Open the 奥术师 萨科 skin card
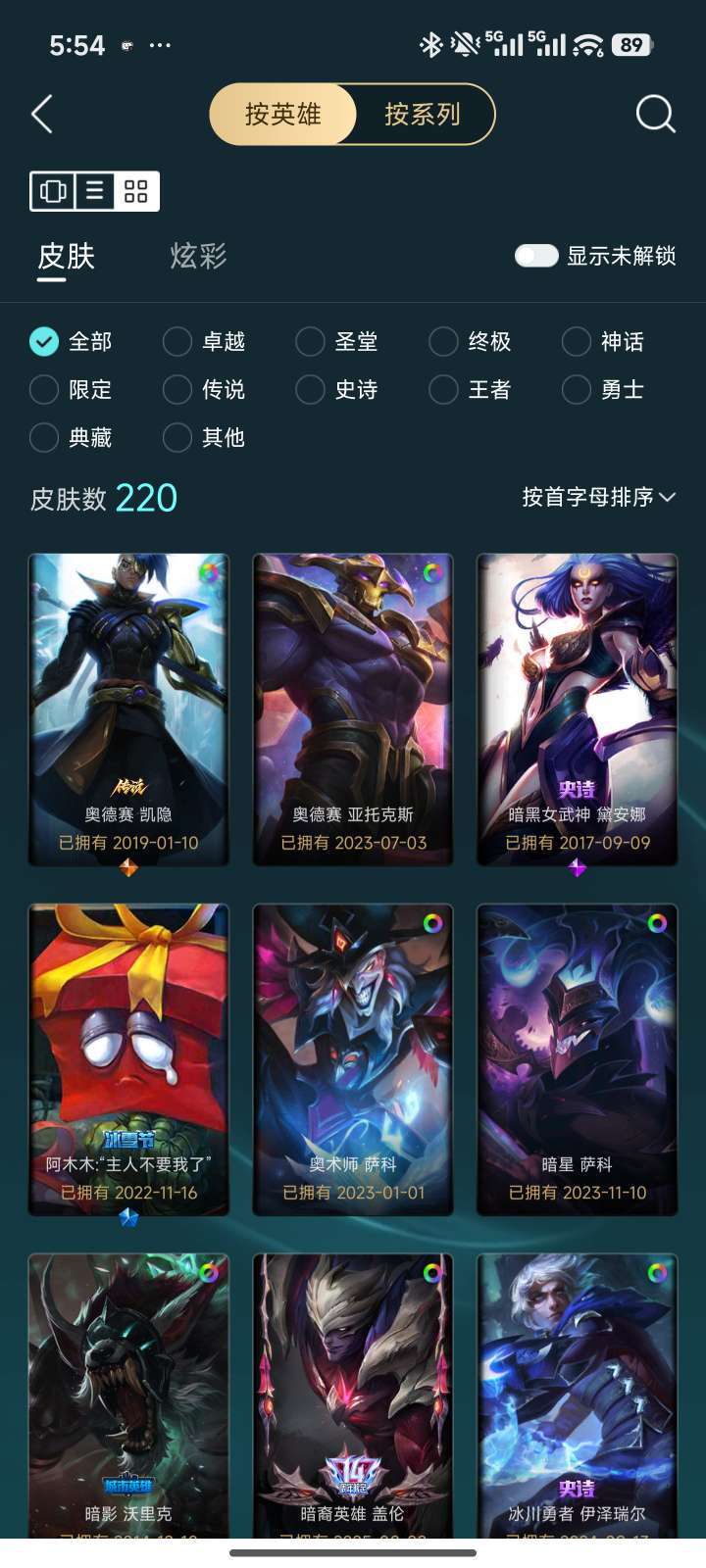Image resolution: width=706 pixels, height=1568 pixels. click(x=353, y=1059)
